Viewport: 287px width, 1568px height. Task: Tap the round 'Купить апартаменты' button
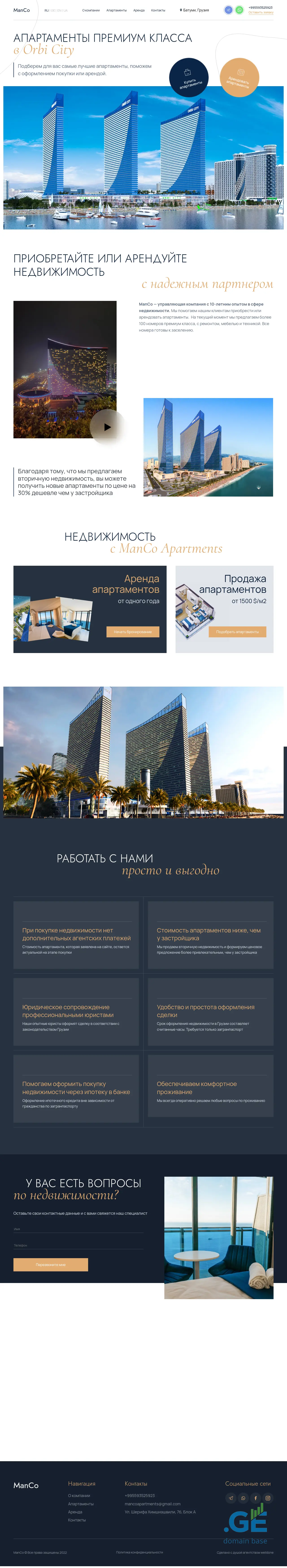point(189,78)
